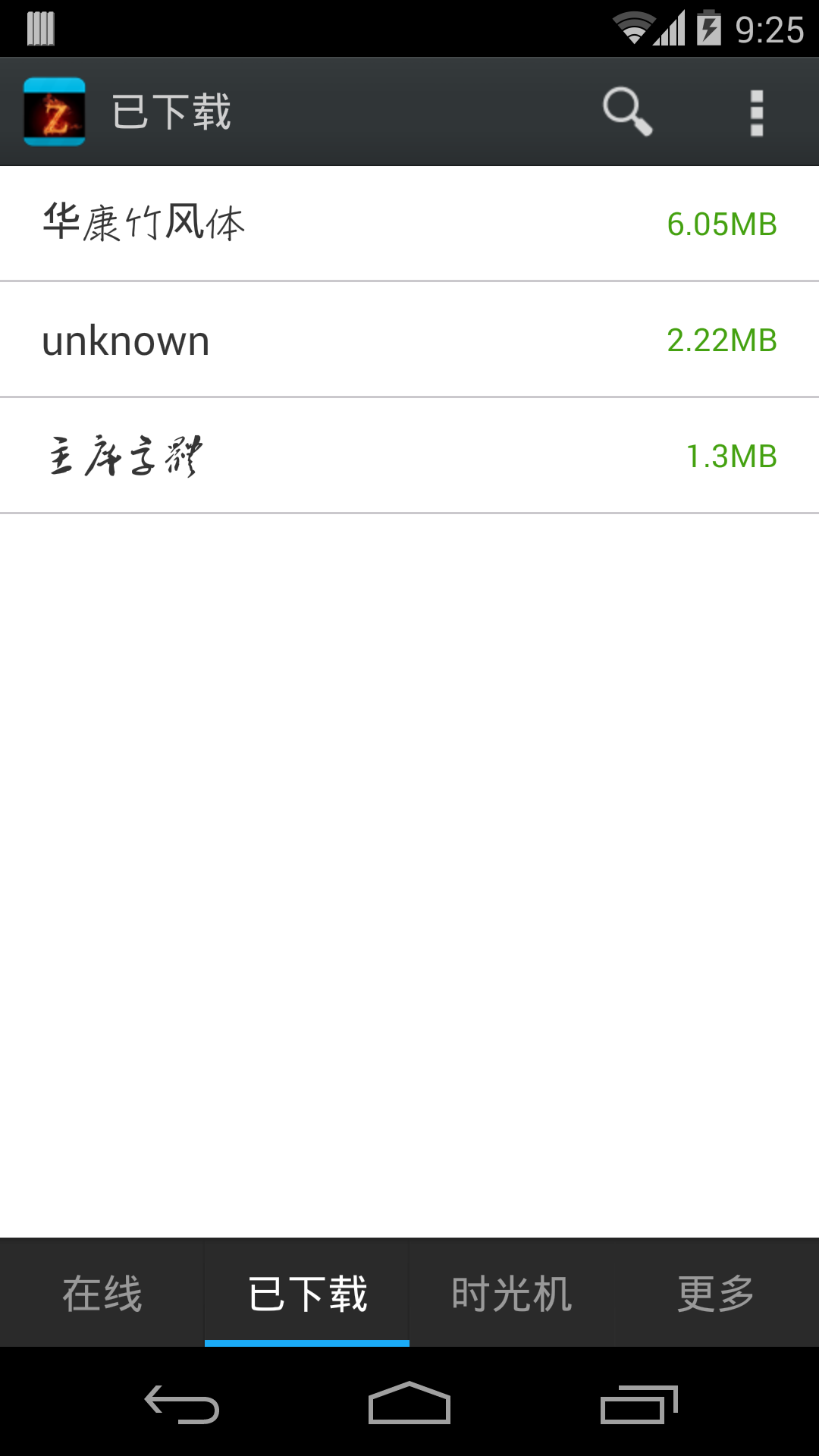Go to the home screen
This screenshot has height=1456, width=819.
[x=409, y=1404]
